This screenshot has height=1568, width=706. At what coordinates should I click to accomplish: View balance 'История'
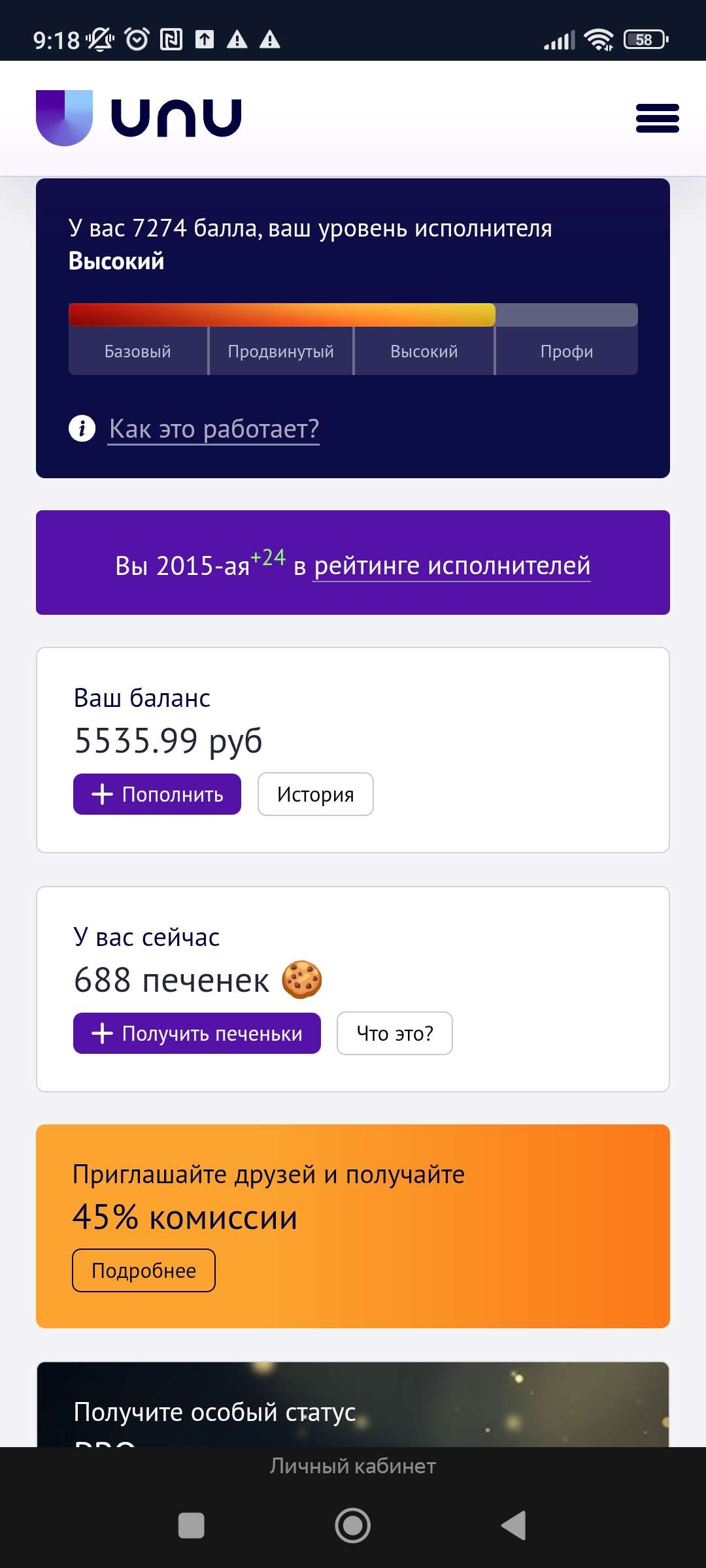click(315, 794)
